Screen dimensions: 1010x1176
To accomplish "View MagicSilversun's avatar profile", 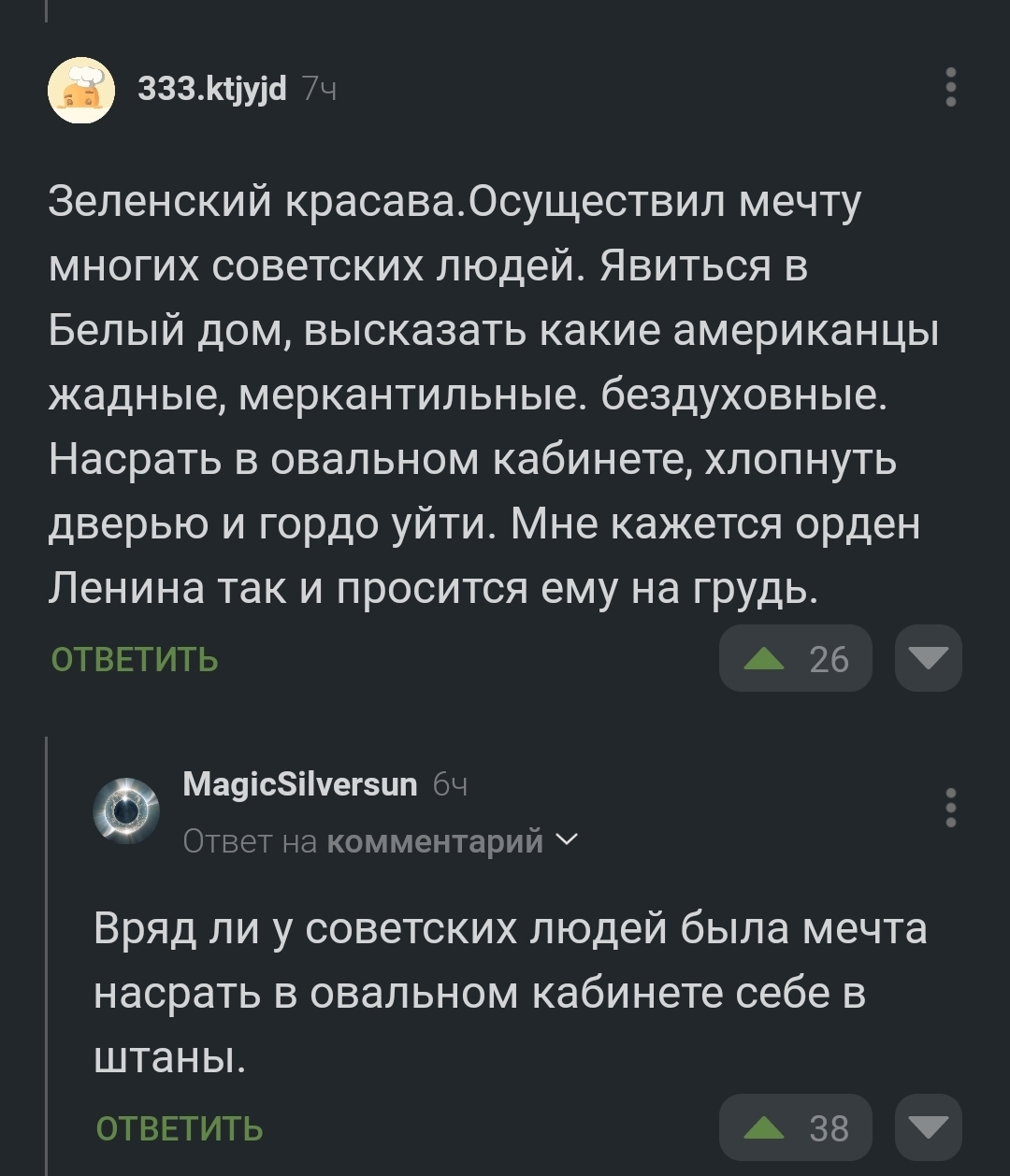I will click(126, 810).
